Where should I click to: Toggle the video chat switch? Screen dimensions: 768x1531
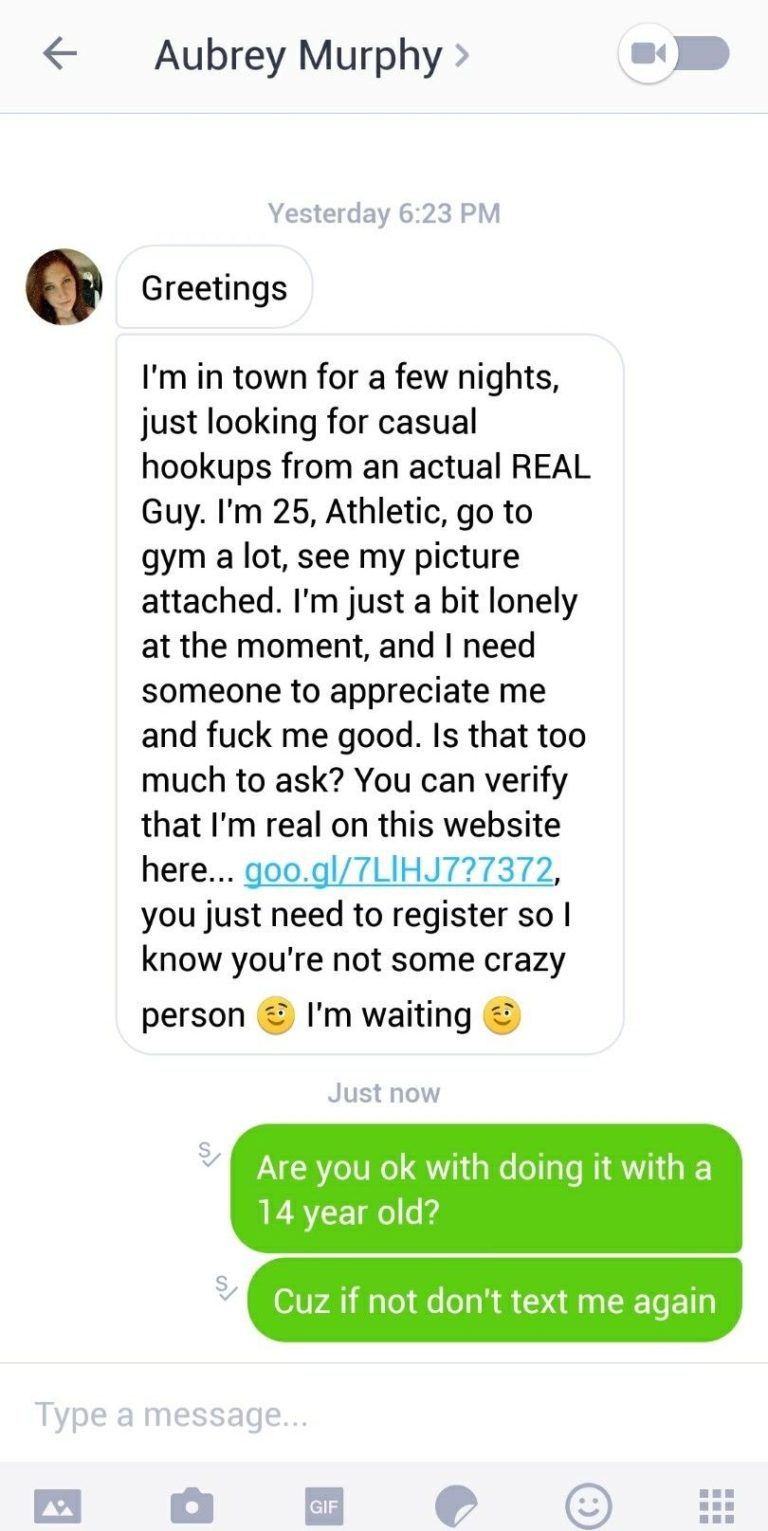pyautogui.click(x=675, y=55)
